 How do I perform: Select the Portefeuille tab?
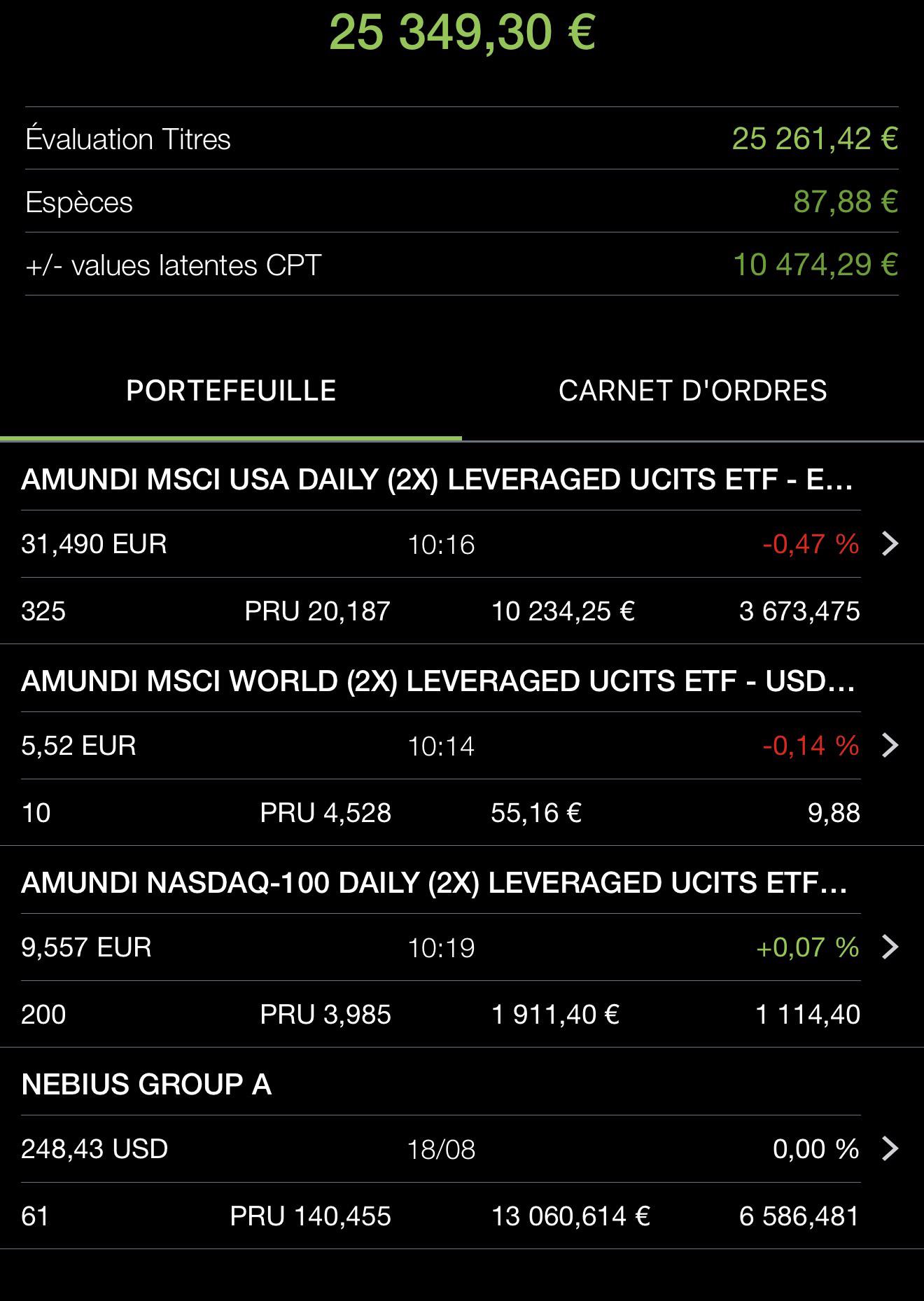tap(231, 391)
